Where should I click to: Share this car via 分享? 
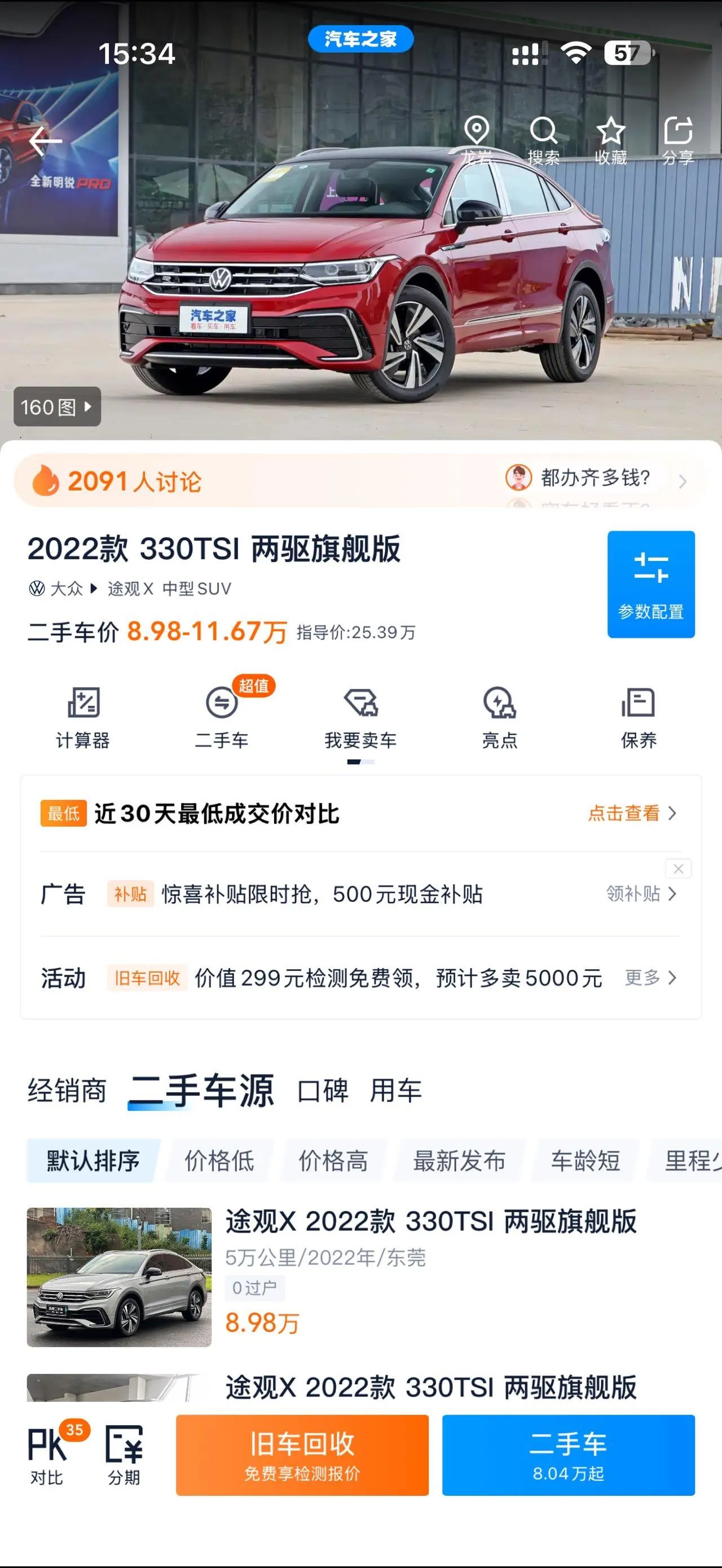click(678, 140)
